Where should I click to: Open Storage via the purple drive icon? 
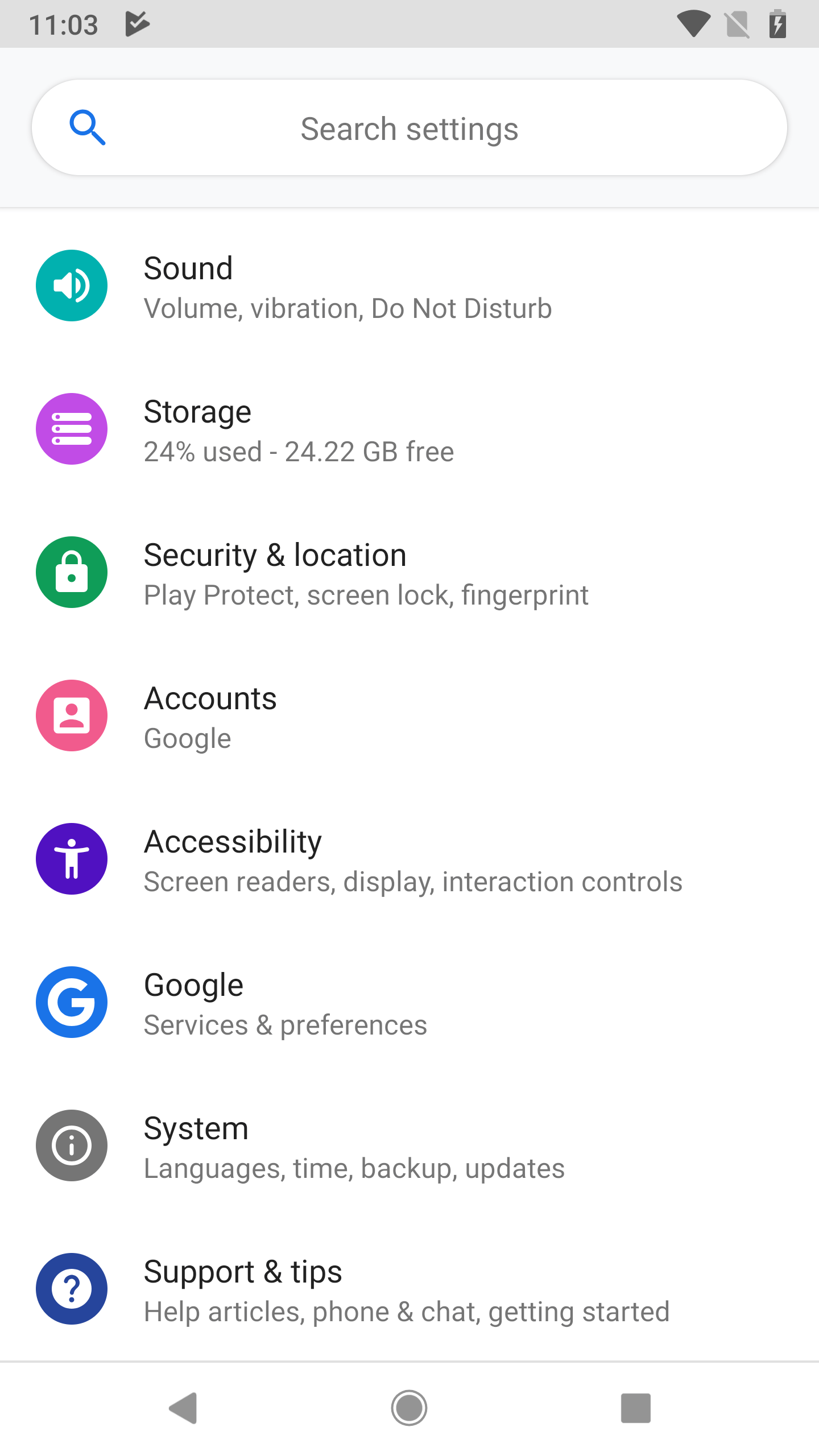tap(71, 429)
